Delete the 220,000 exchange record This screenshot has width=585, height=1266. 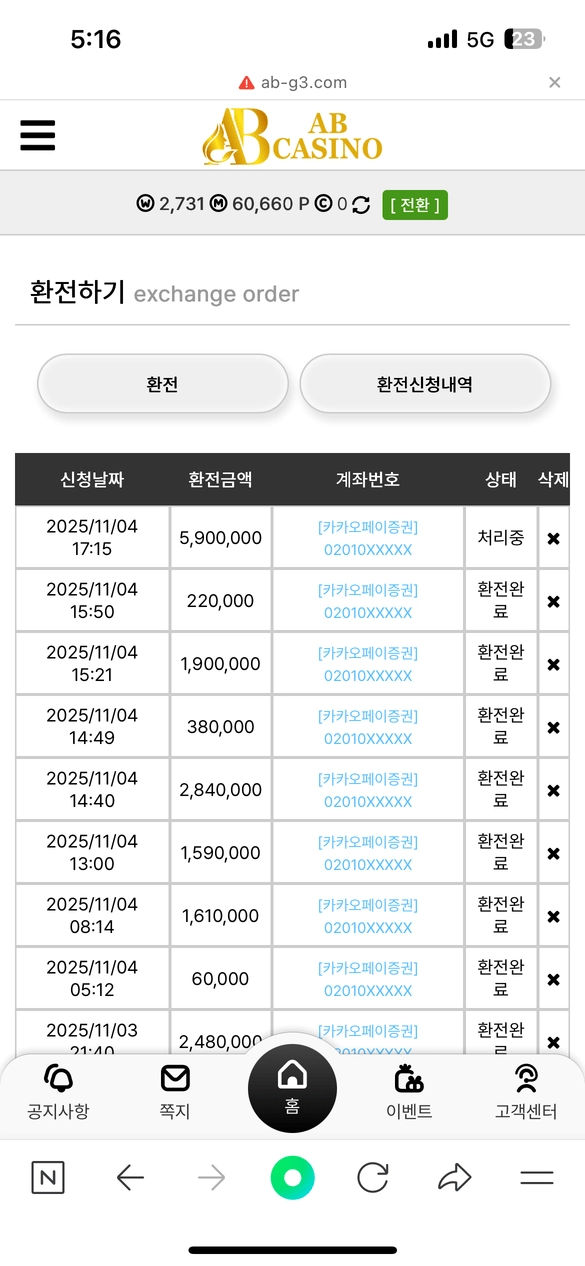click(553, 601)
